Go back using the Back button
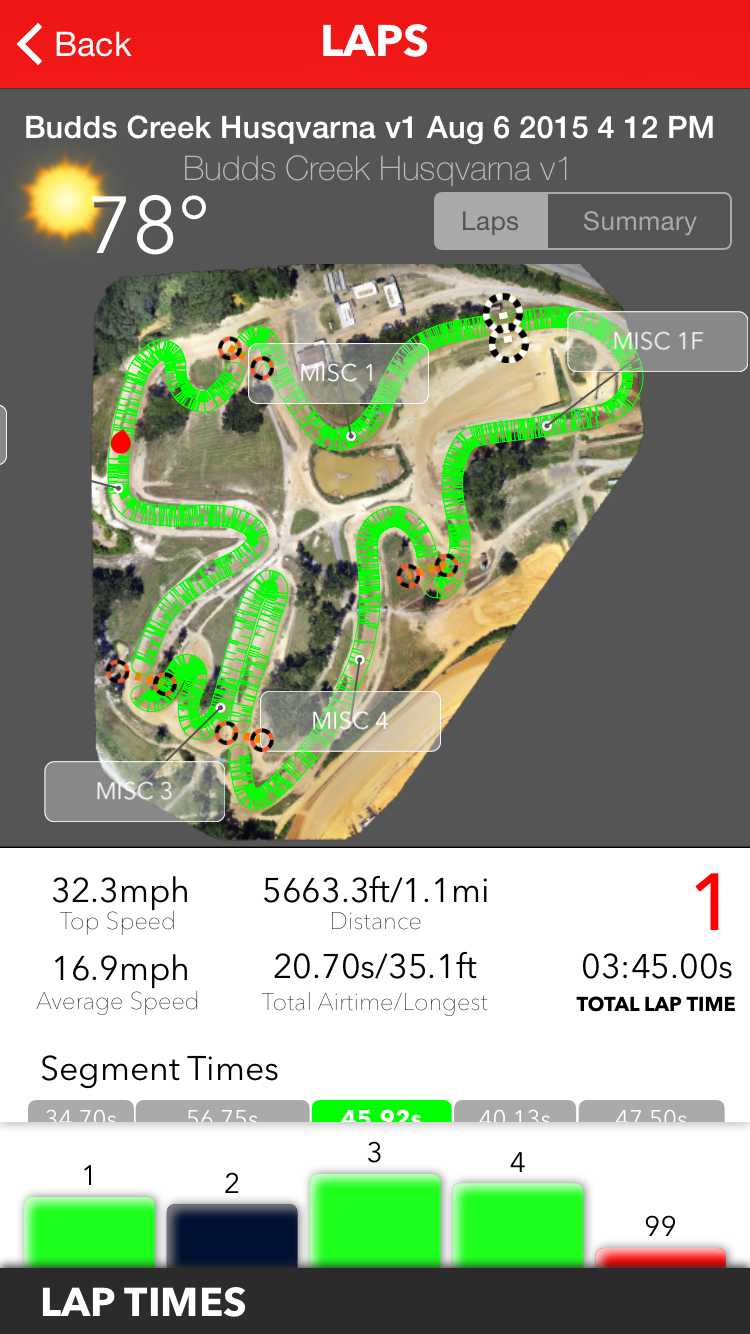Screen dimensions: 750x1334 74,44
